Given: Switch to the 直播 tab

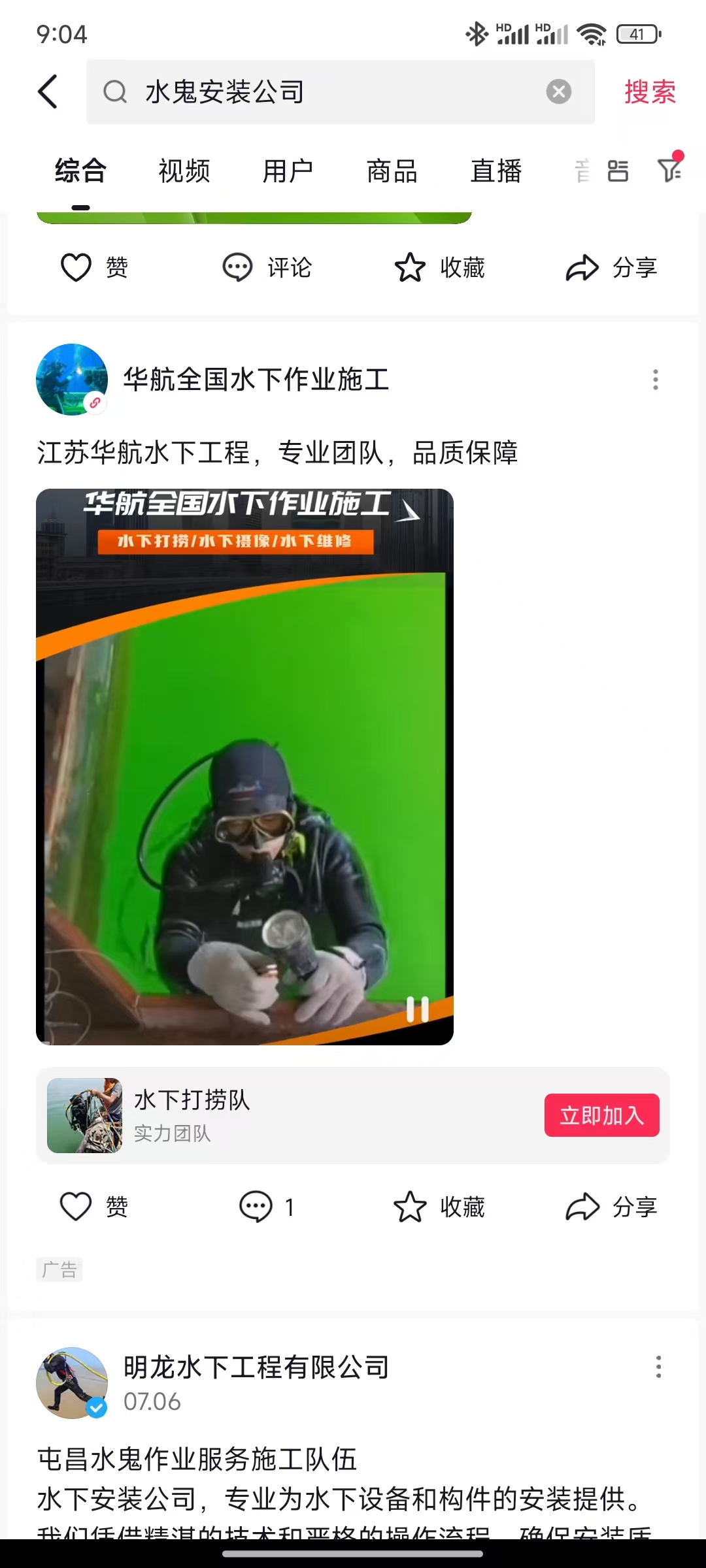Looking at the screenshot, I should [x=496, y=172].
